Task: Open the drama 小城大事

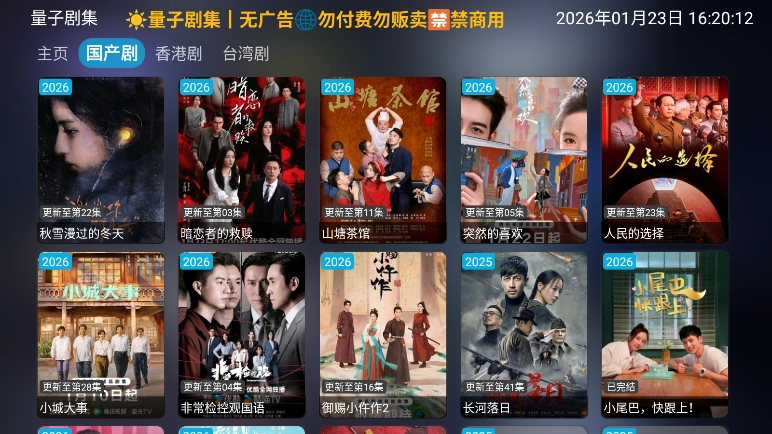Action: pyautogui.click(x=101, y=334)
